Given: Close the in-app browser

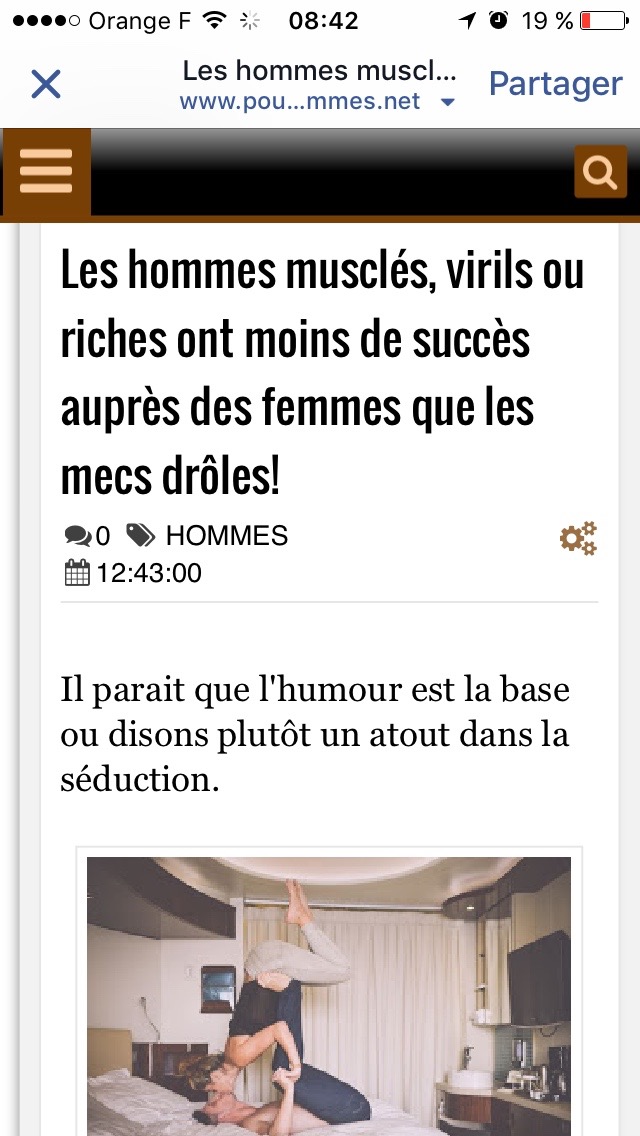Looking at the screenshot, I should pyautogui.click(x=46, y=84).
